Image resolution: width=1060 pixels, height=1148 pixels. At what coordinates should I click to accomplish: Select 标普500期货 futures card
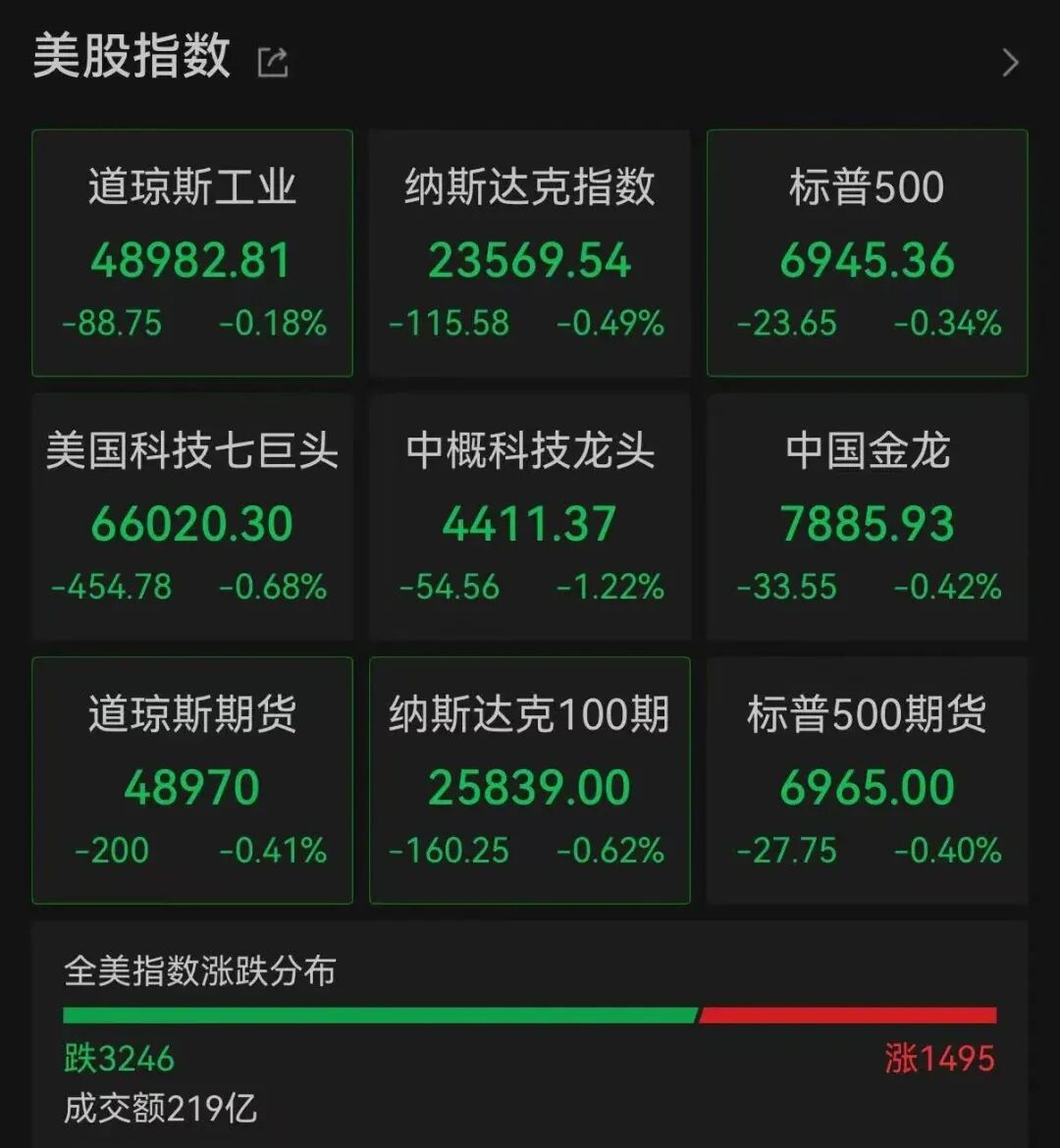click(x=868, y=780)
